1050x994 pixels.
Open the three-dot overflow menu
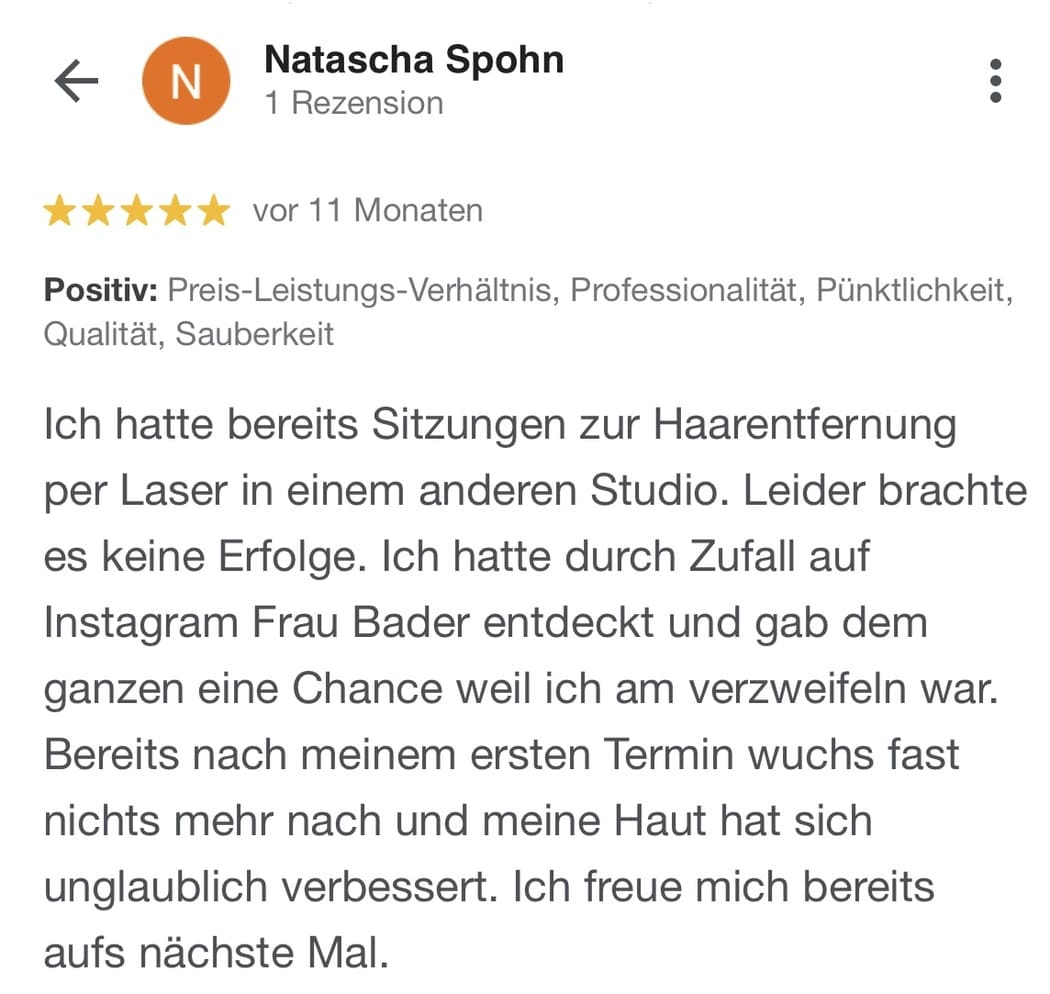pos(994,81)
